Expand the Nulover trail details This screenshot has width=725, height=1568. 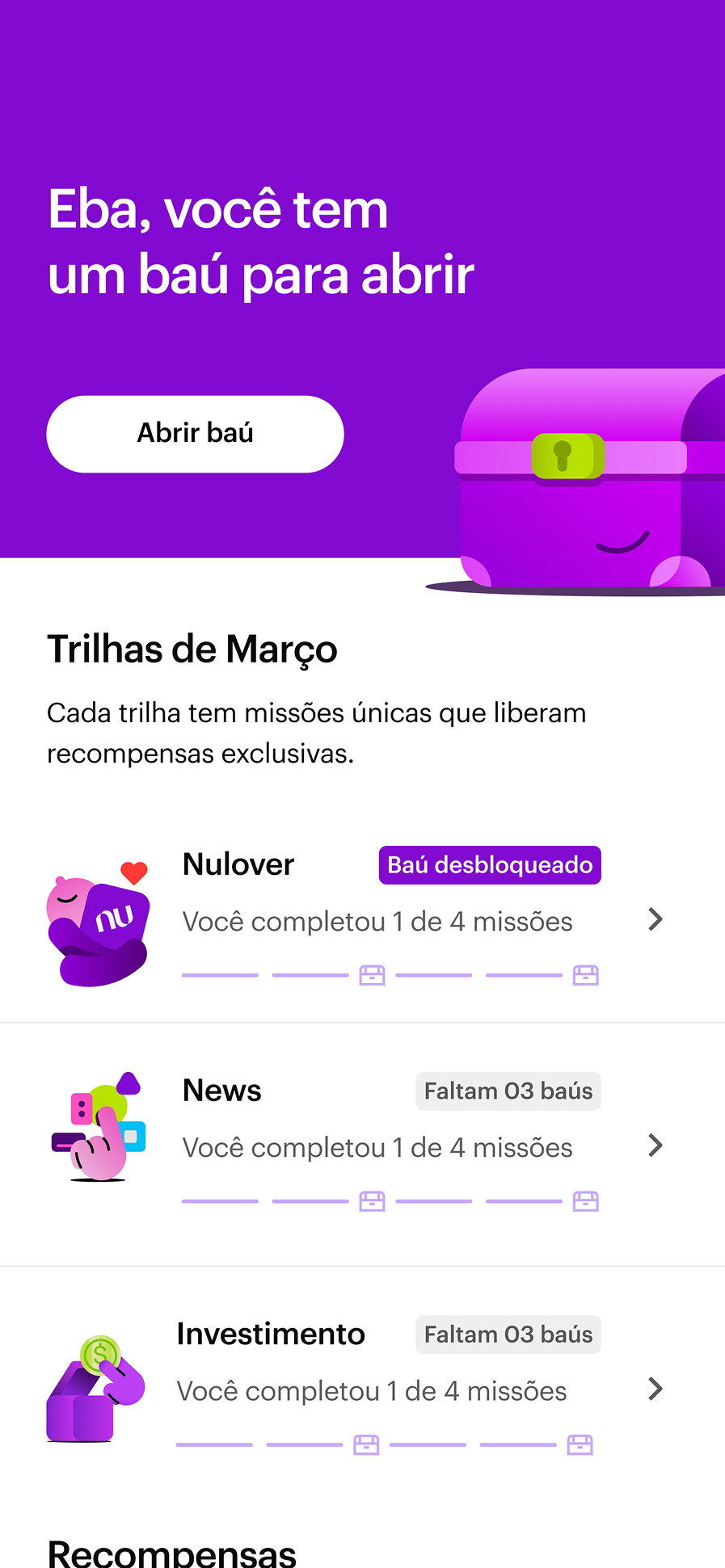point(655,920)
